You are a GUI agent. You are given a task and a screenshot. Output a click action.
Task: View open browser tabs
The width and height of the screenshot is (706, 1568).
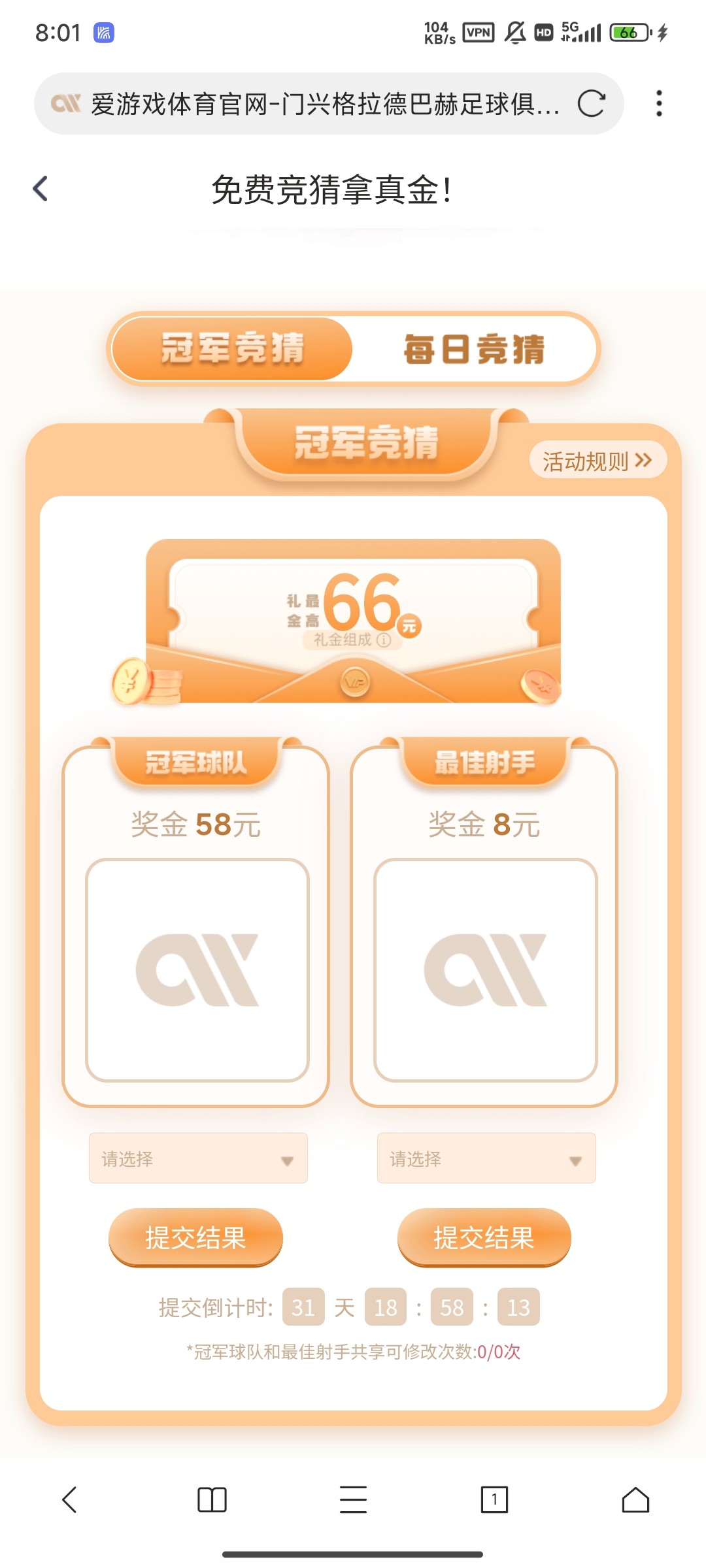pyautogui.click(x=494, y=1499)
